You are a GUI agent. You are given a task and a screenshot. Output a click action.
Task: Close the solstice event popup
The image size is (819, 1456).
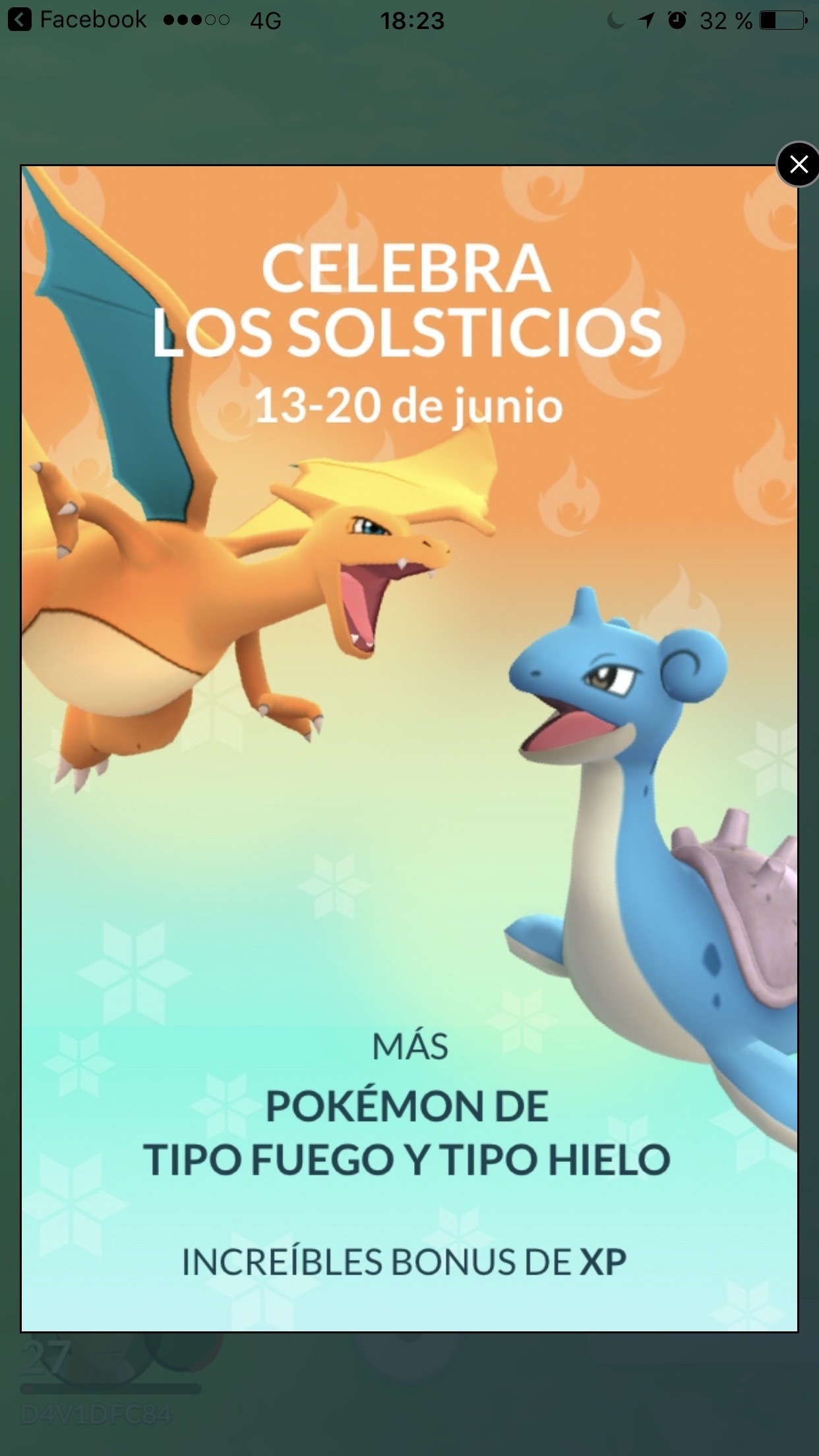(x=799, y=164)
